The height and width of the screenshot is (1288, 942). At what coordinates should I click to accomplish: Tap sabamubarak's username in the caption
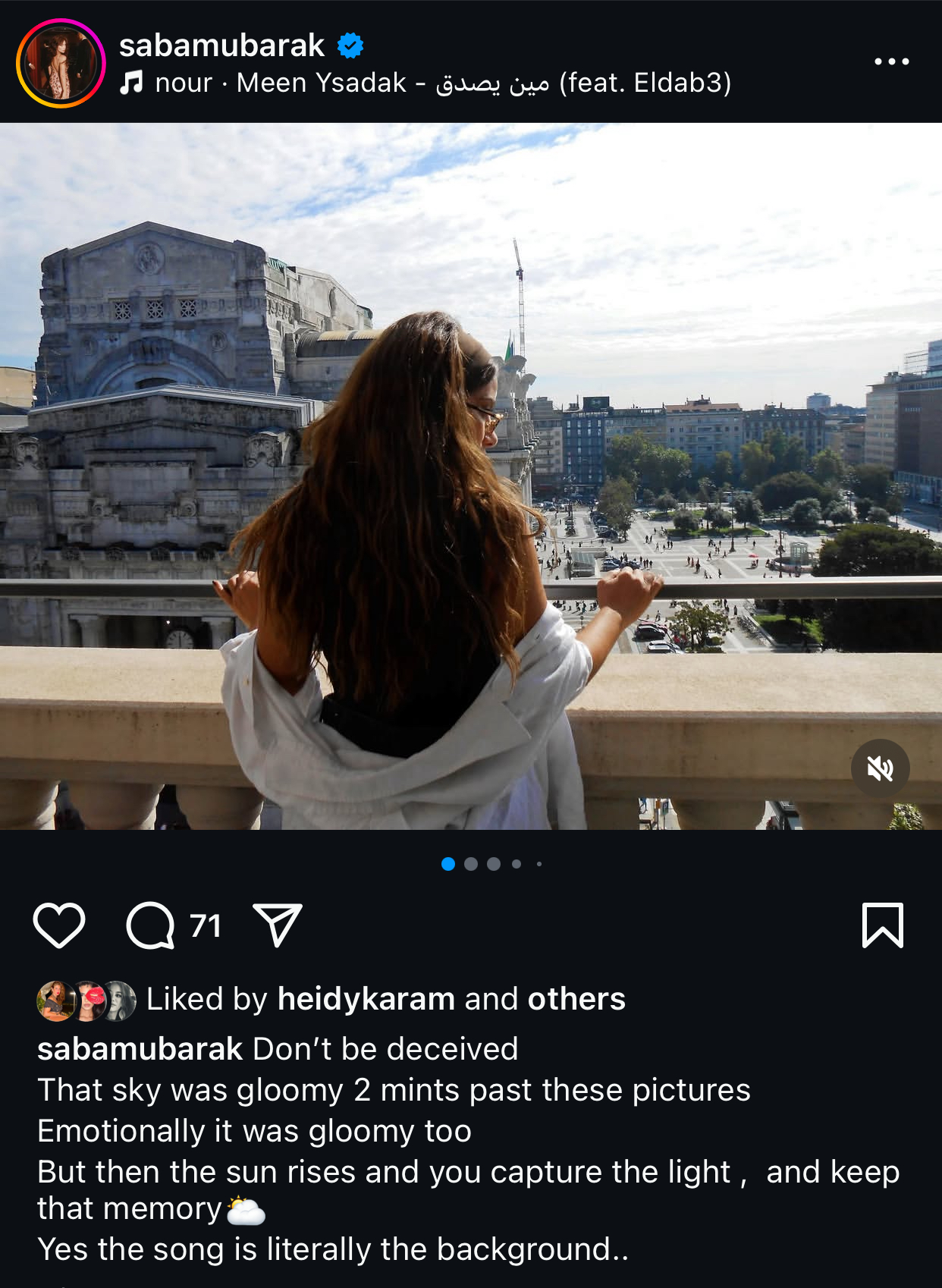(140, 1049)
